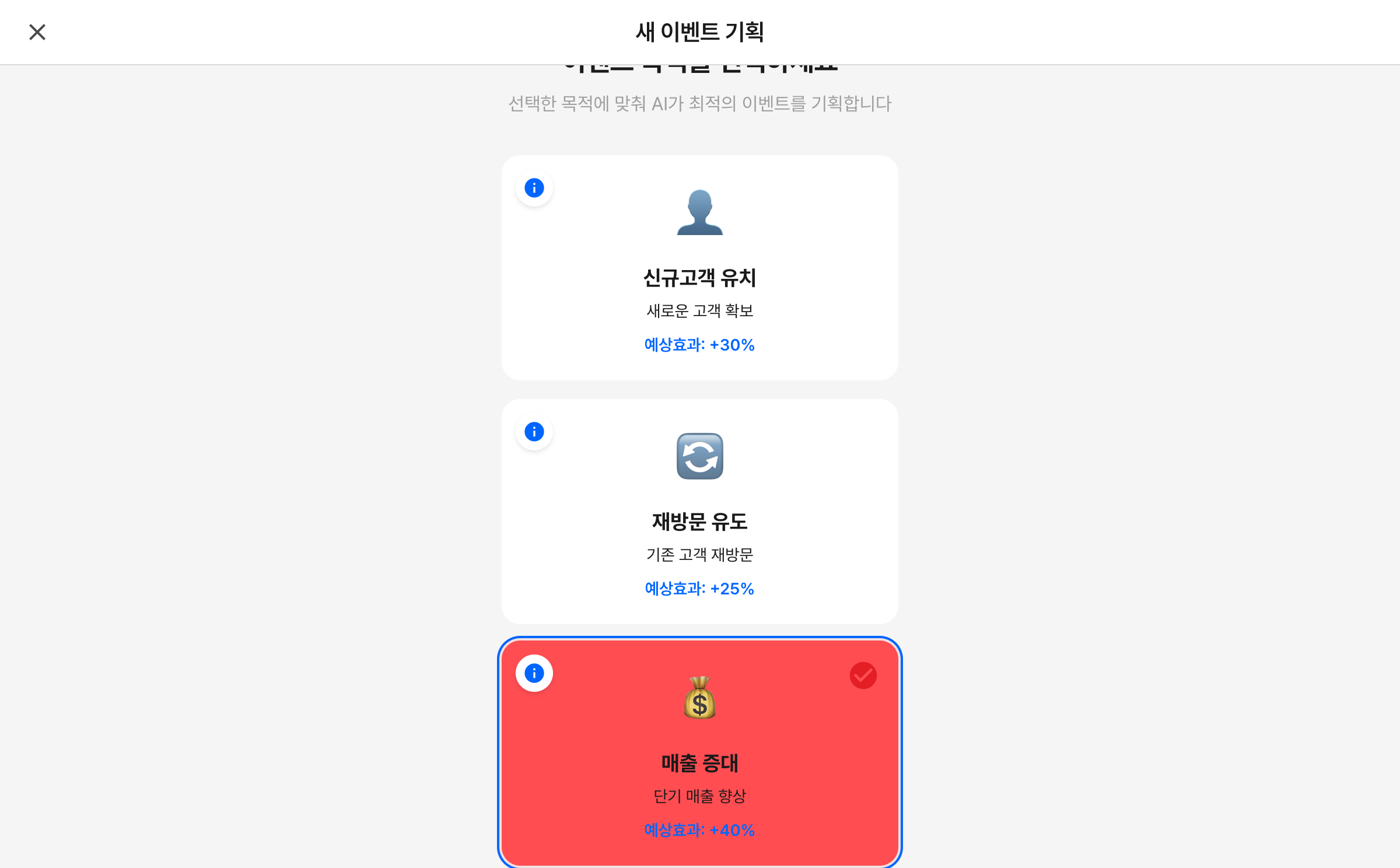View info for 매출 증대
The height and width of the screenshot is (868, 1400).
pyautogui.click(x=534, y=673)
